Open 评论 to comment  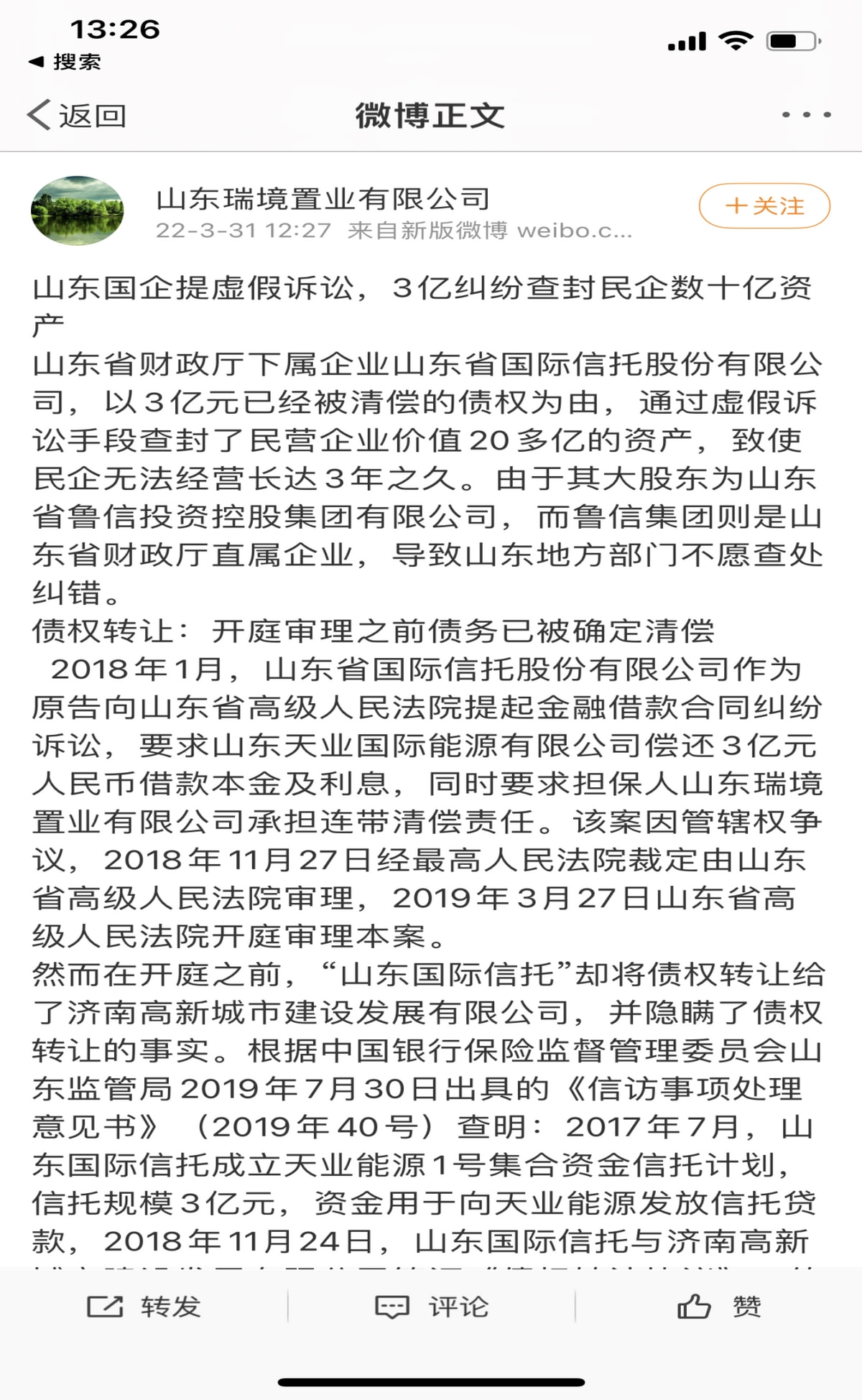point(432,1307)
